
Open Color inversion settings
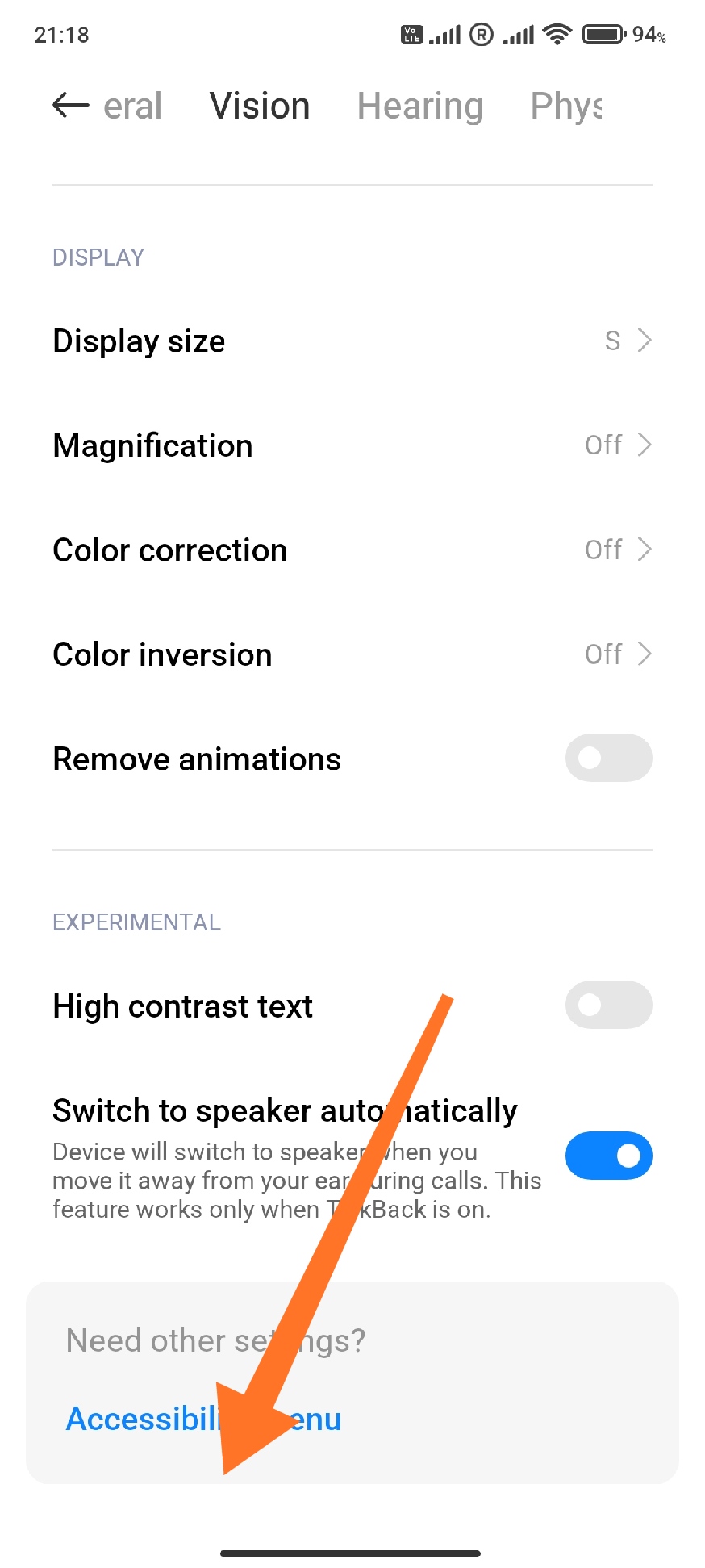[x=352, y=654]
